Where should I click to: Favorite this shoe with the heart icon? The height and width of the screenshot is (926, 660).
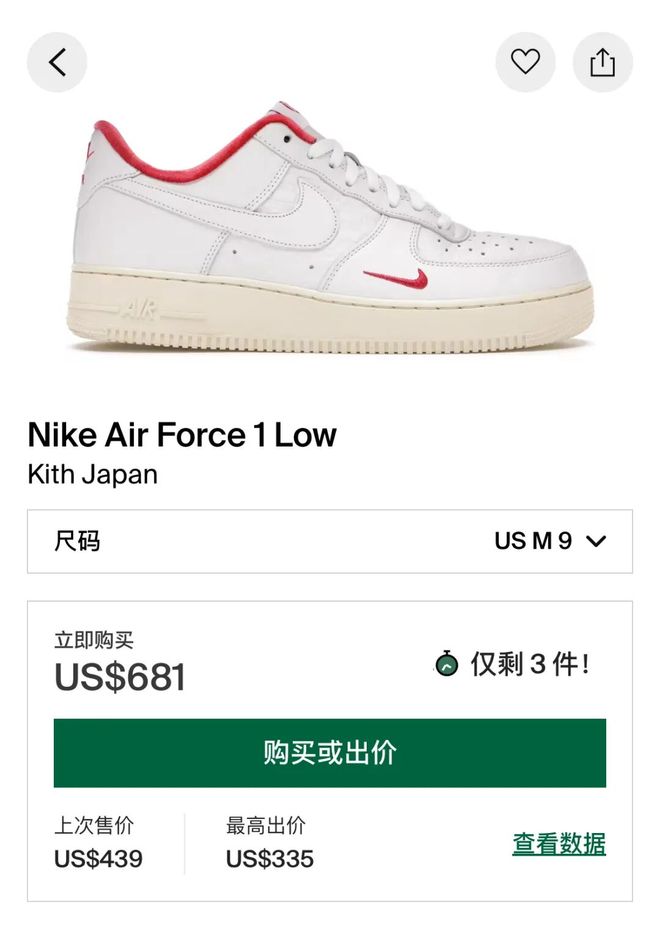point(525,62)
